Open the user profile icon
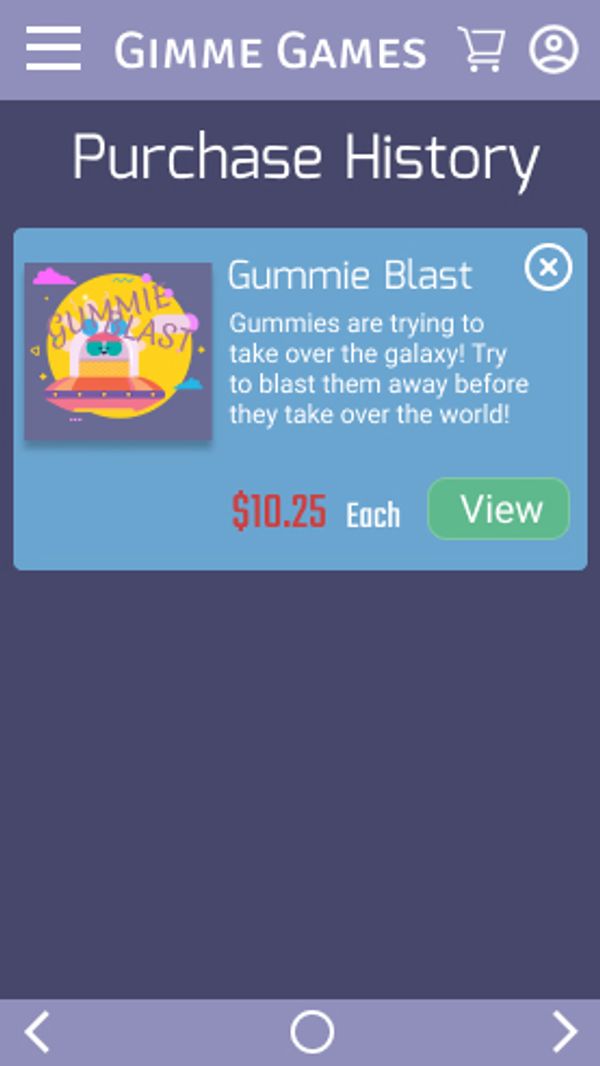The image size is (600, 1066). [553, 49]
